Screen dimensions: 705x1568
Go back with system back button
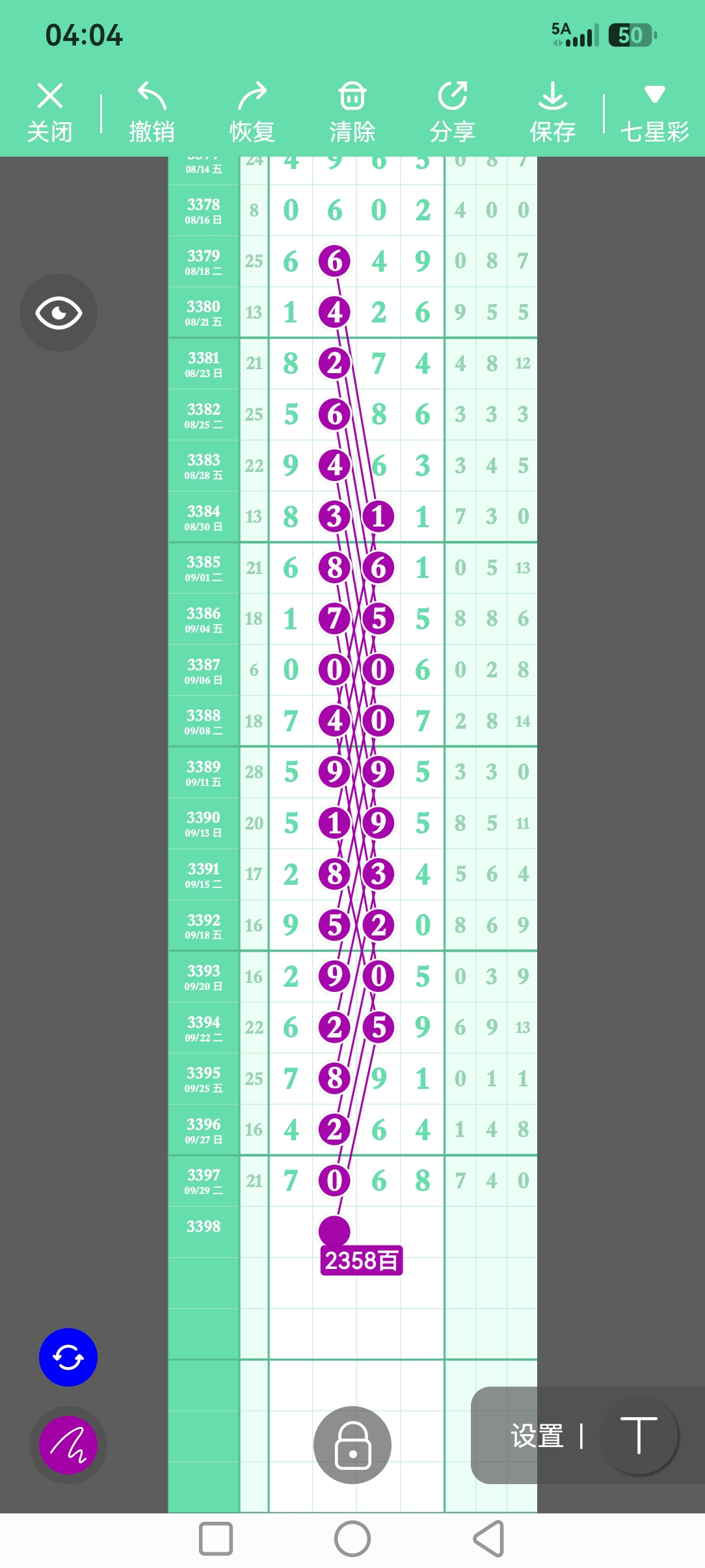tap(489, 1539)
